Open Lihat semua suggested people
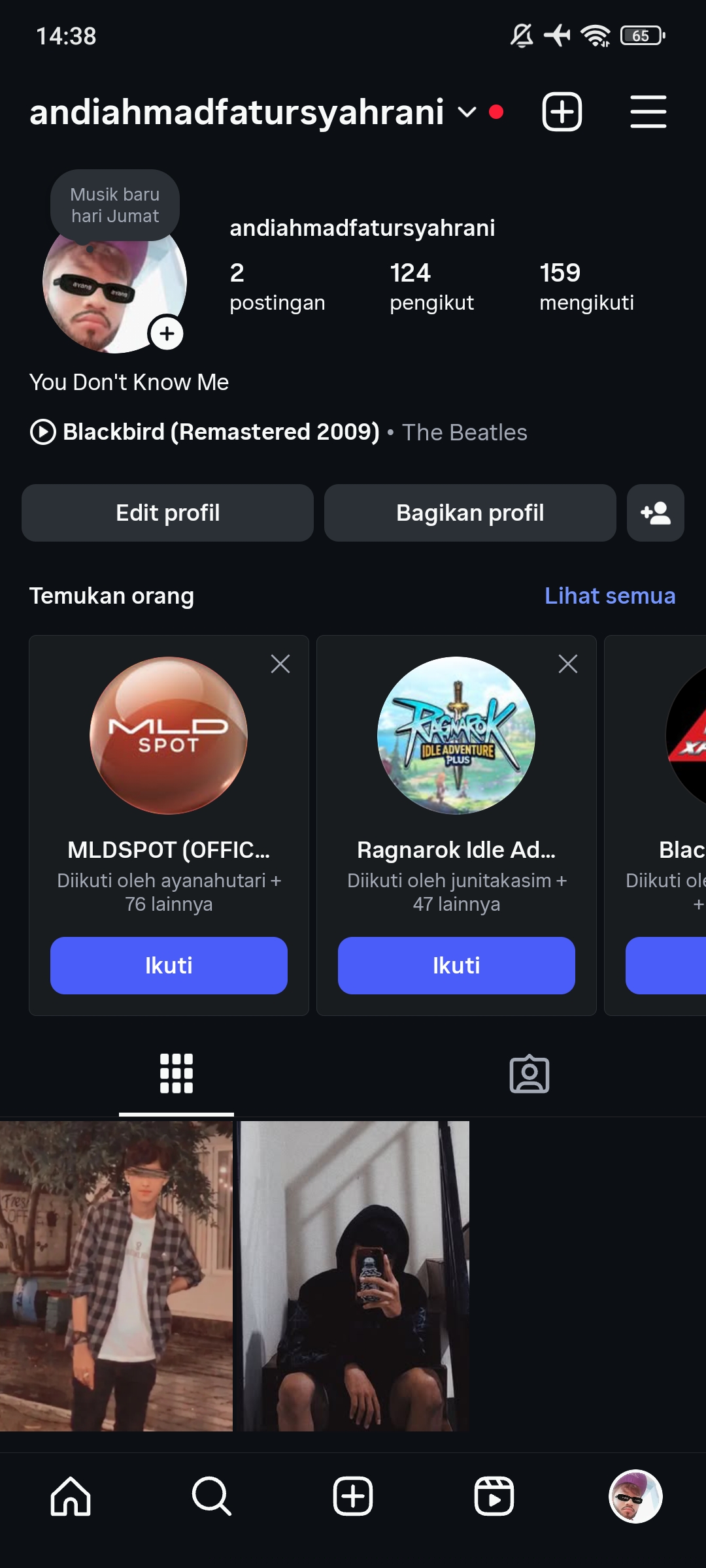Image resolution: width=706 pixels, height=1568 pixels. click(x=610, y=596)
